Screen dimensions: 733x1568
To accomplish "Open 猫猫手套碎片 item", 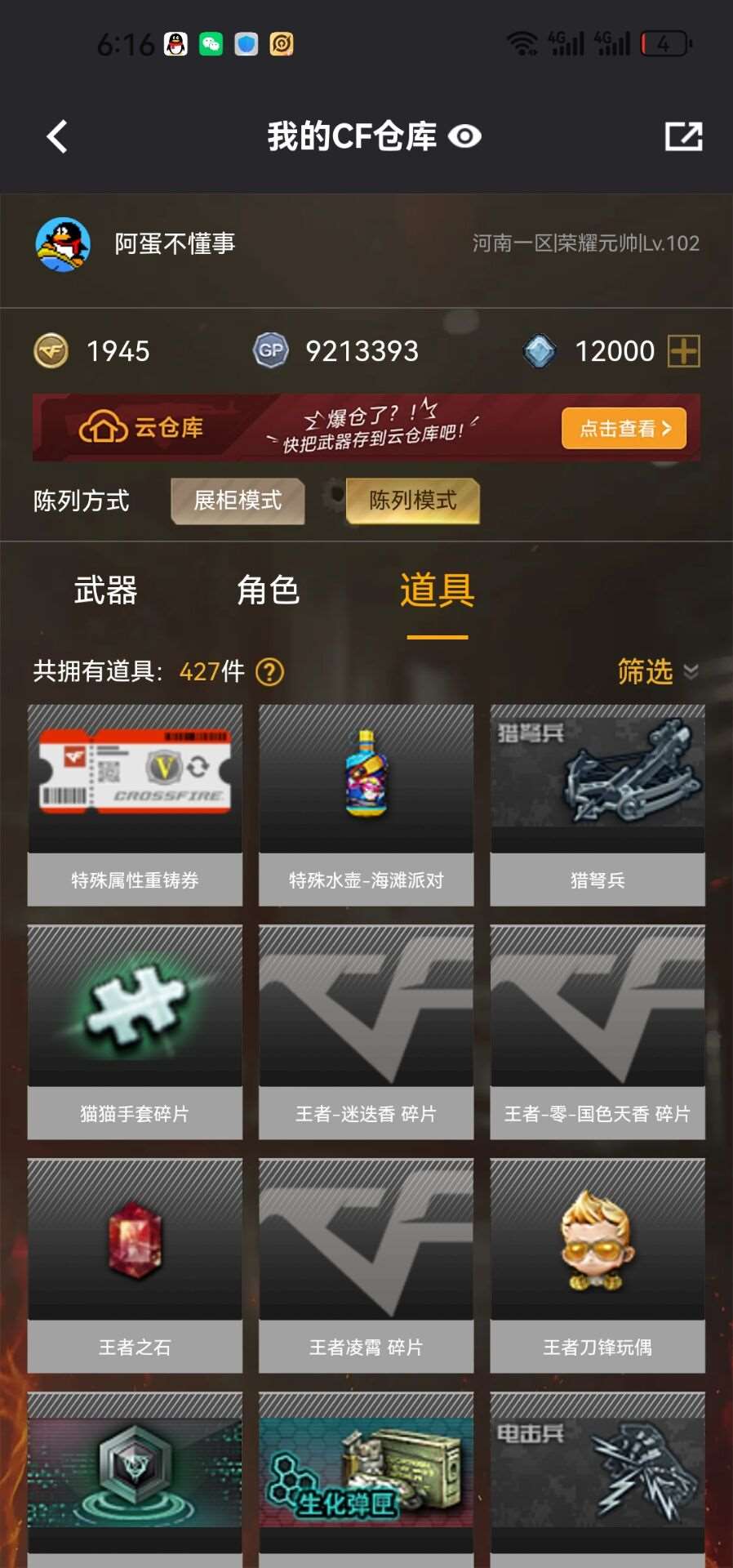I will click(135, 1031).
